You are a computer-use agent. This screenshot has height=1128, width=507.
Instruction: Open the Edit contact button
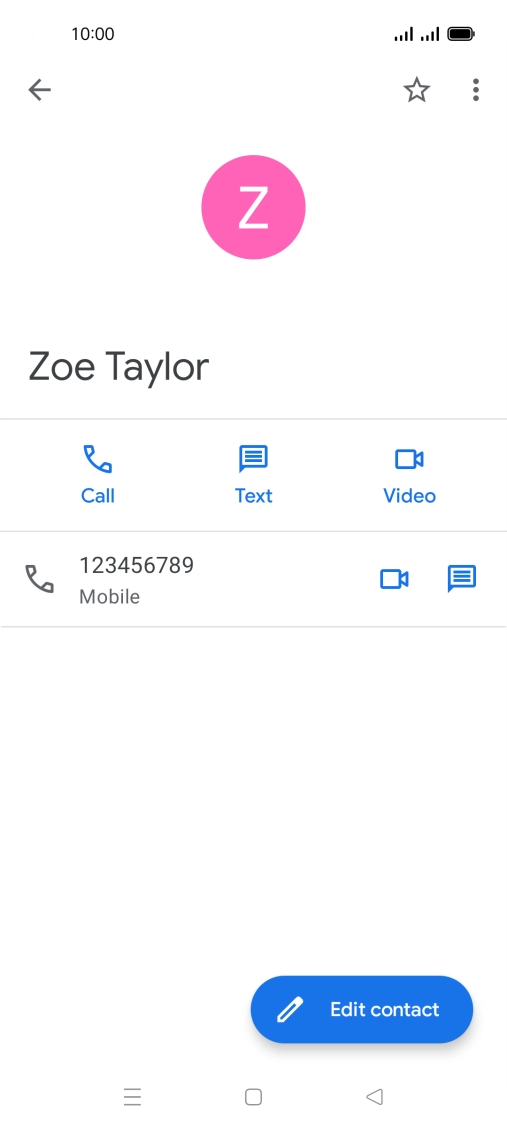[x=362, y=1009]
